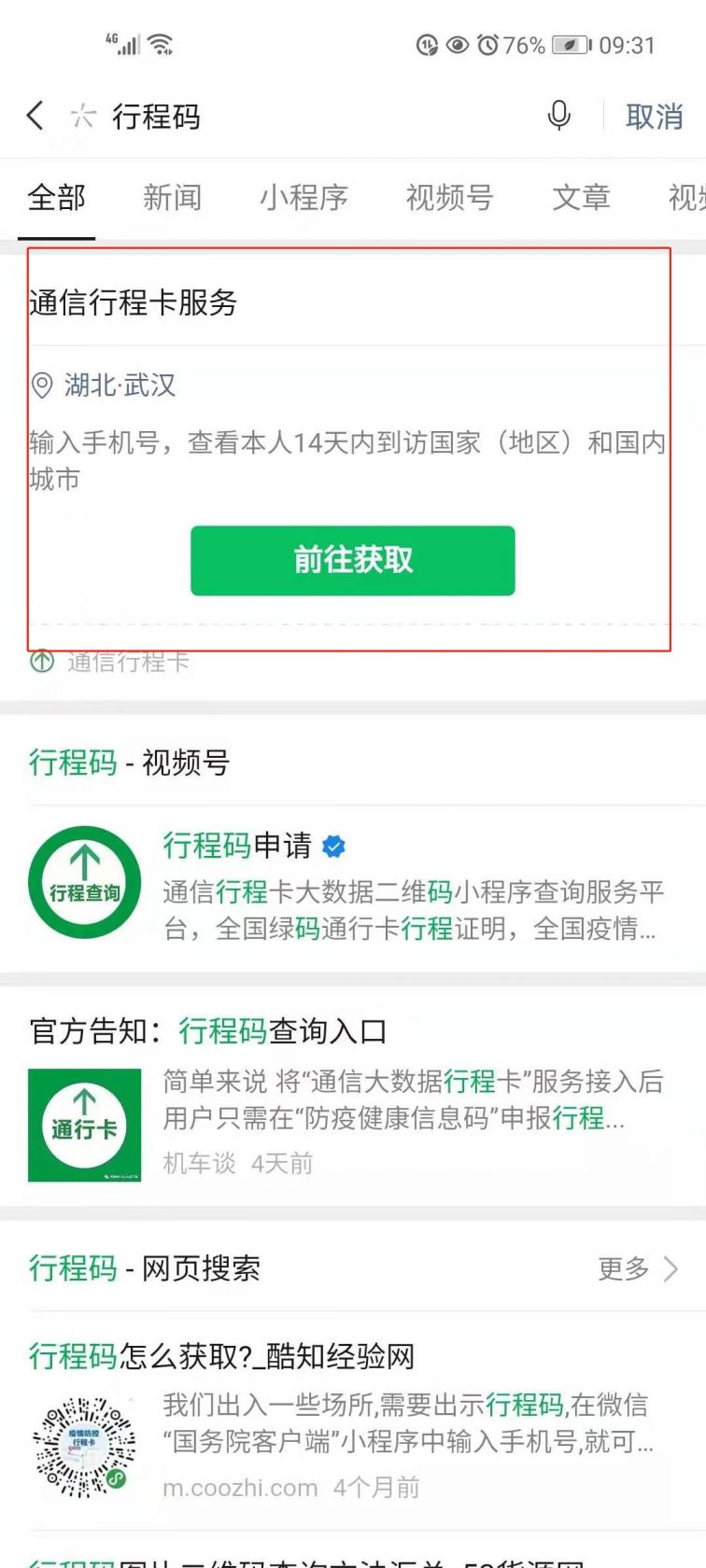The height and width of the screenshot is (1568, 706).
Task: Tap the green 前往获取 button
Action: pyautogui.click(x=352, y=560)
